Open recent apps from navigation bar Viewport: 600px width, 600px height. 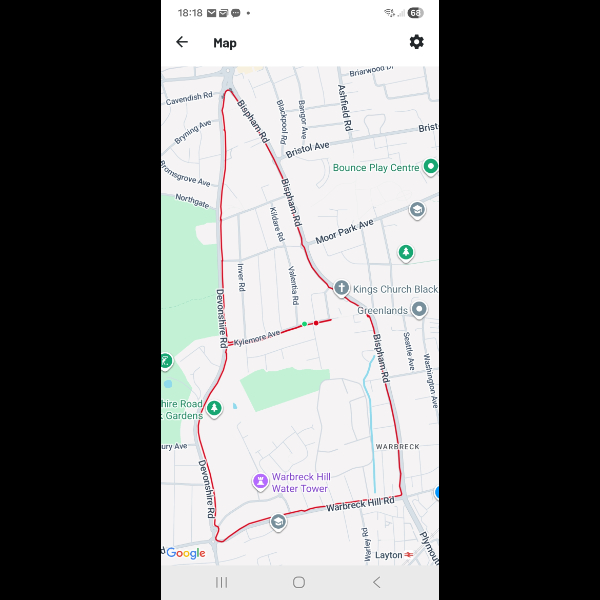tap(222, 582)
